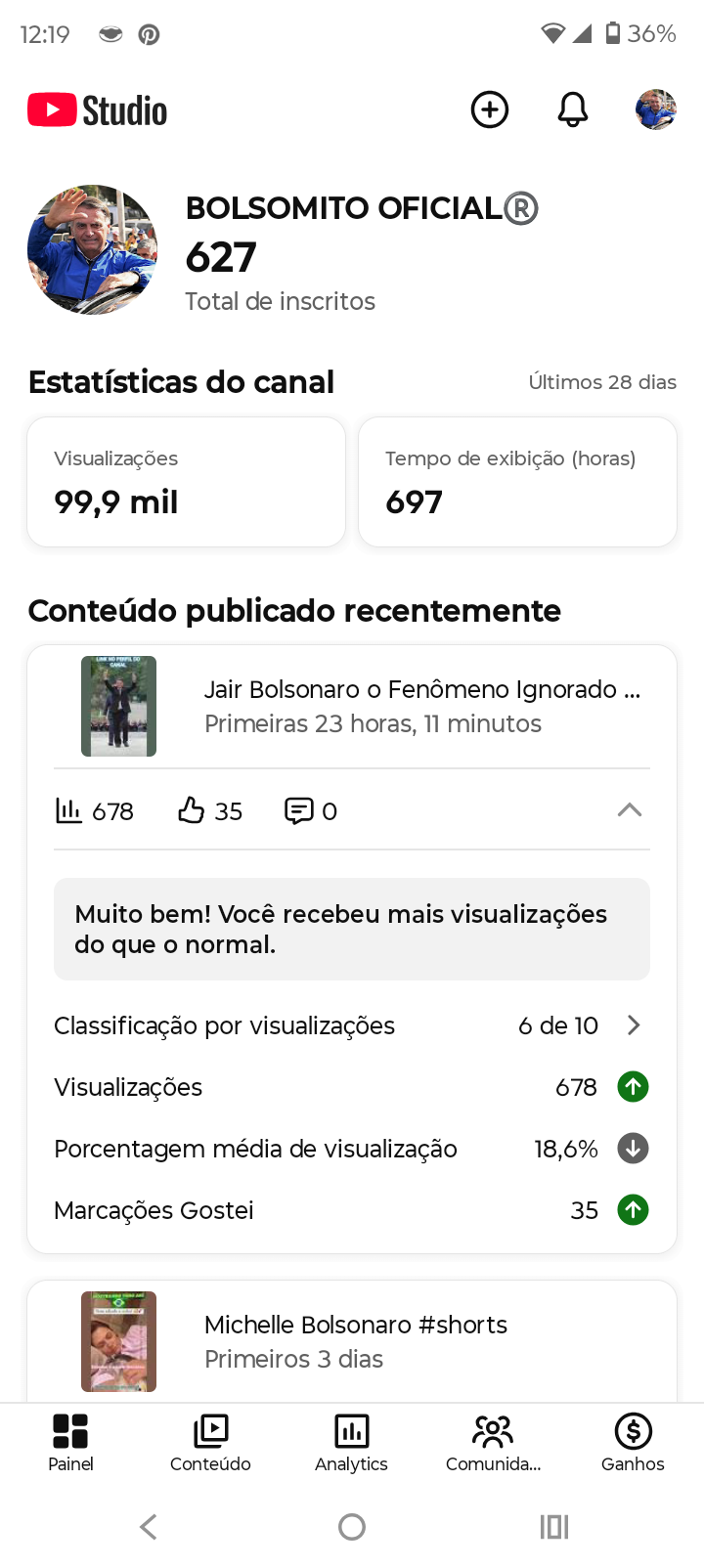Select the Comunidade tab
The width and height of the screenshot is (704, 1568).
click(x=493, y=1442)
